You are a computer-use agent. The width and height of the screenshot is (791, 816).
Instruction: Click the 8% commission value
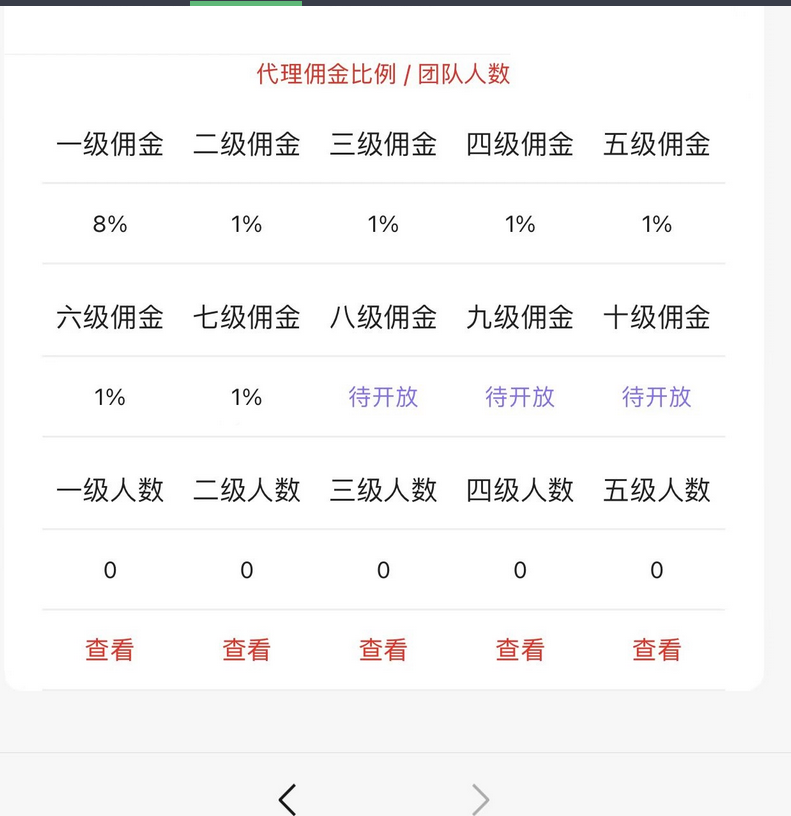coord(109,225)
